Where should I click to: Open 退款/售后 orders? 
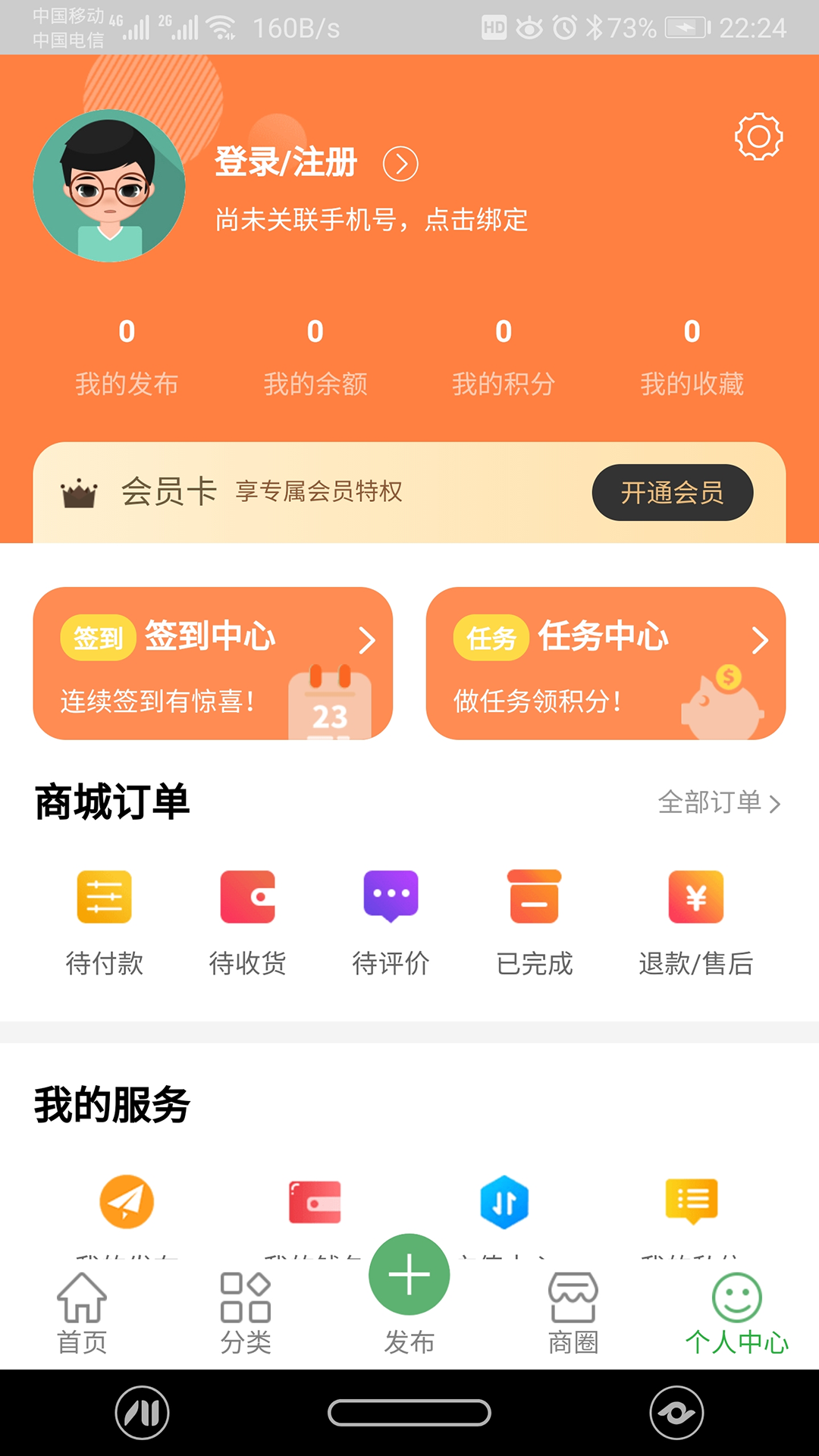coord(695,922)
